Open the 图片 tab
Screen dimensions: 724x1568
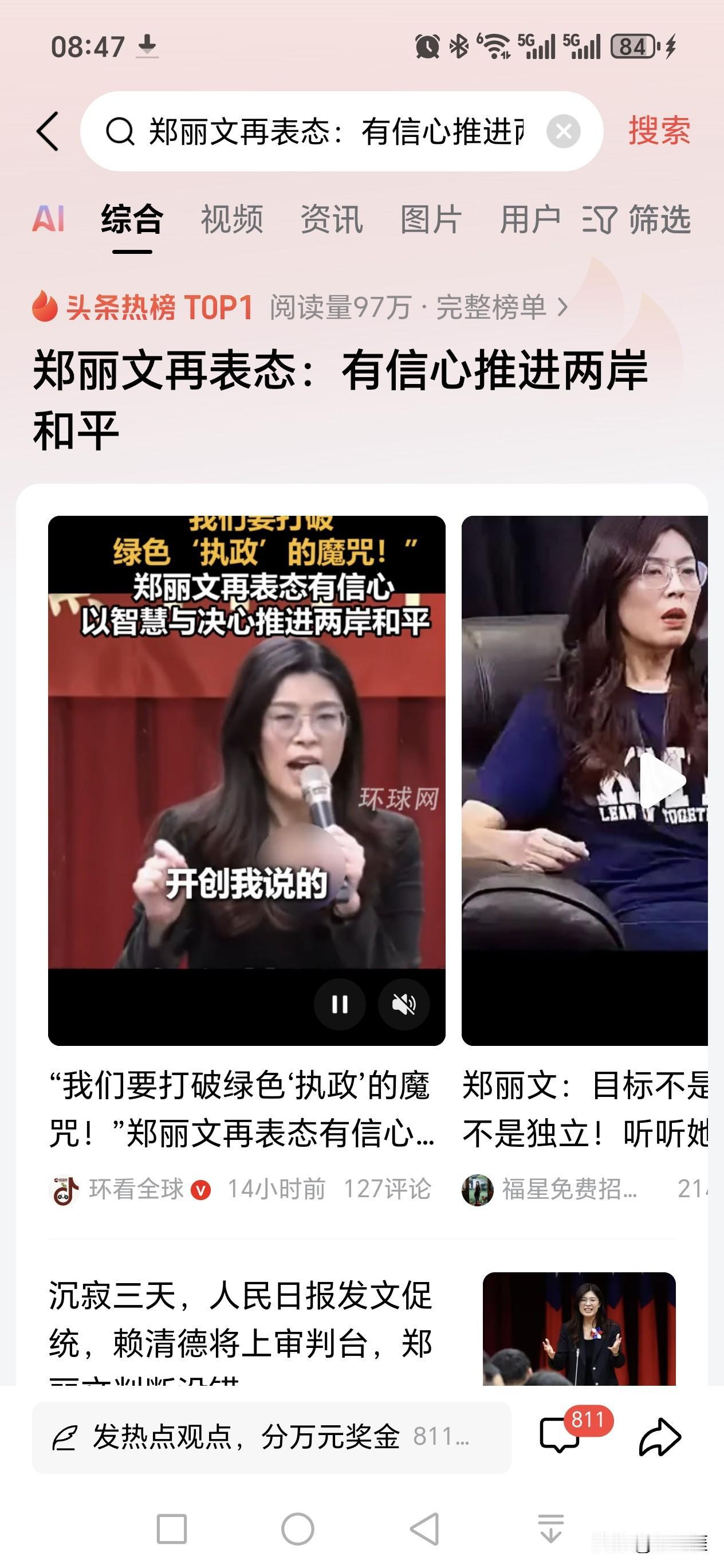tap(429, 220)
